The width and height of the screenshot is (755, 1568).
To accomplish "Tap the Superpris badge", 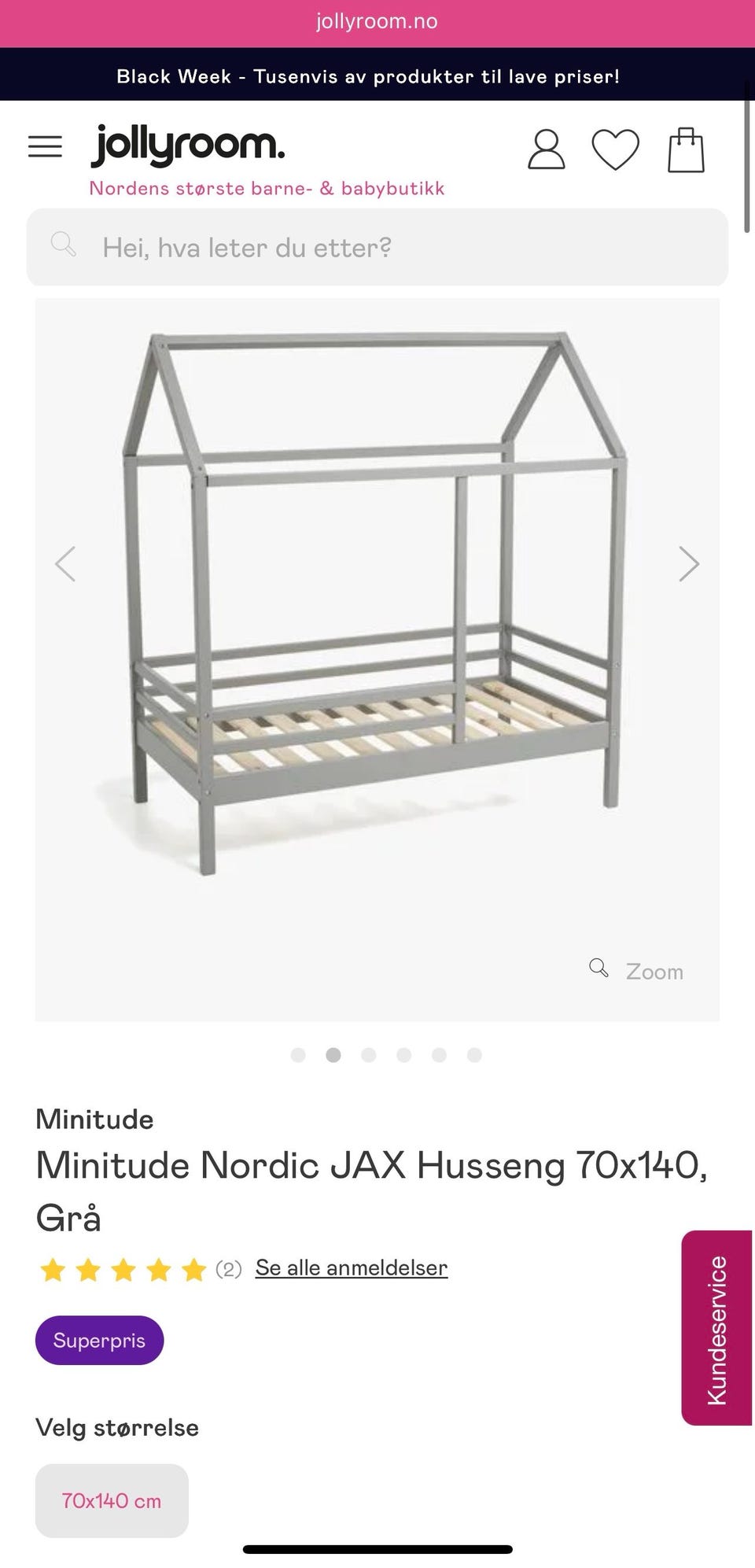I will [x=99, y=1340].
